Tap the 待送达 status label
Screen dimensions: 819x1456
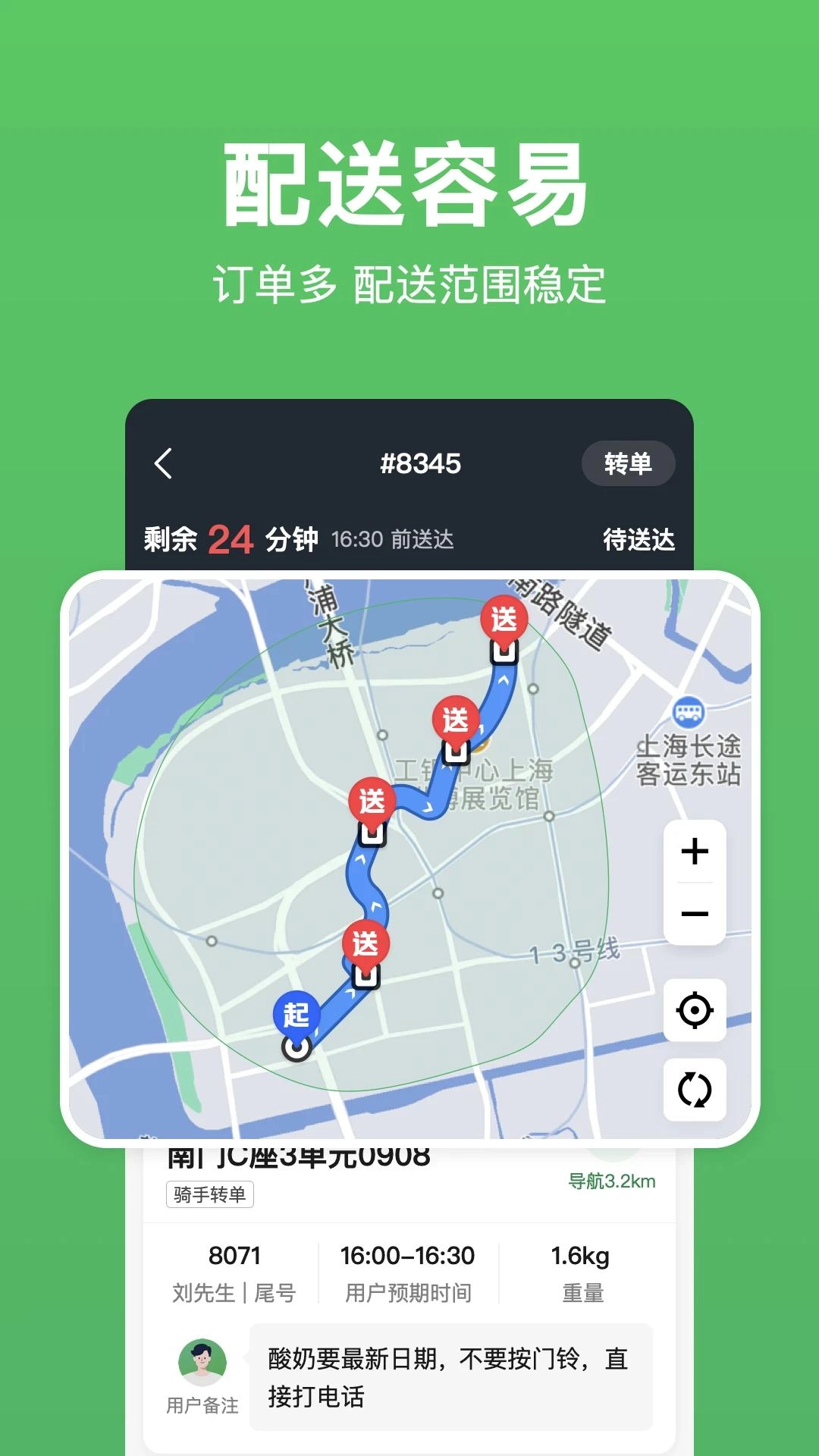pos(640,540)
